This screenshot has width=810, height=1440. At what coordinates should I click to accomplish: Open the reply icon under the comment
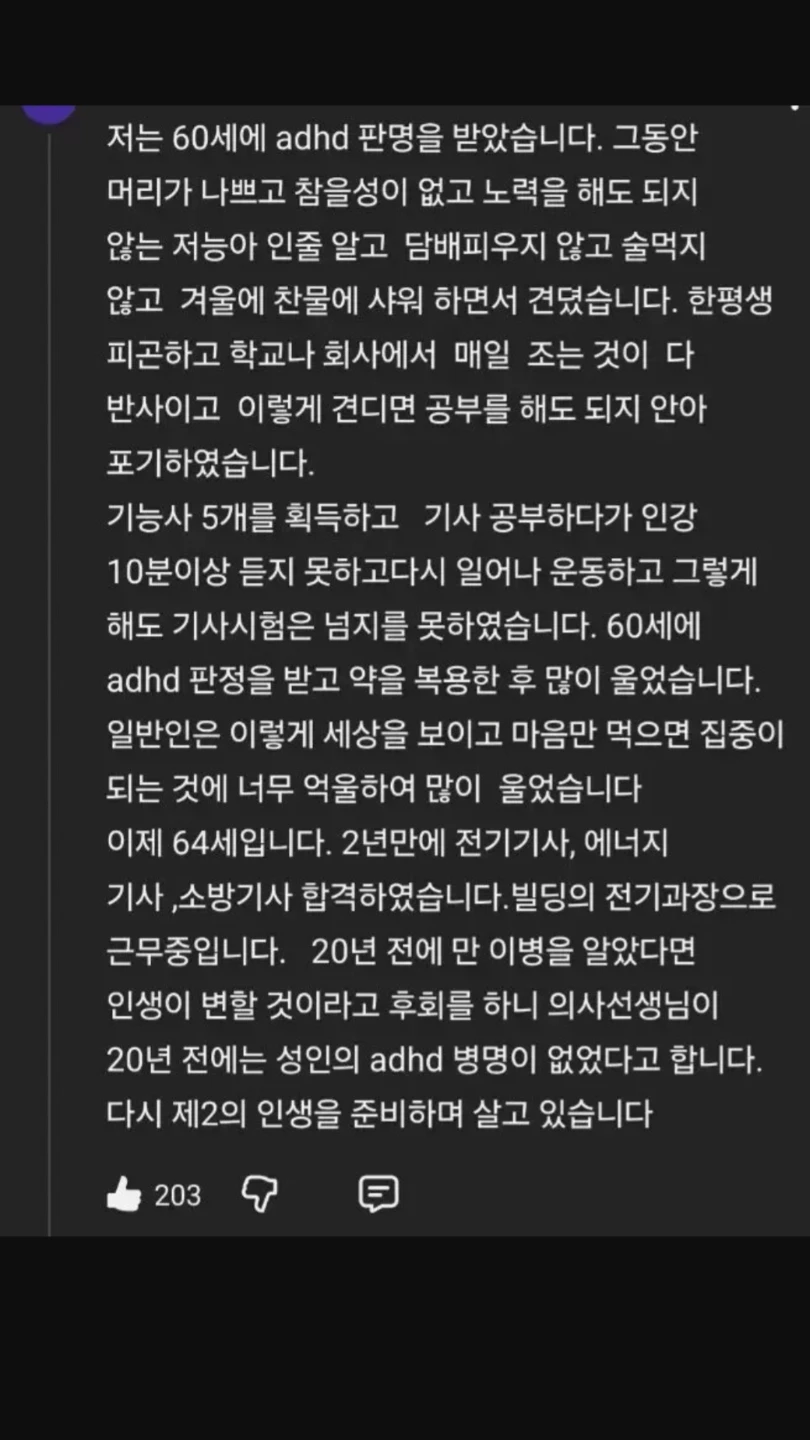click(x=379, y=1194)
